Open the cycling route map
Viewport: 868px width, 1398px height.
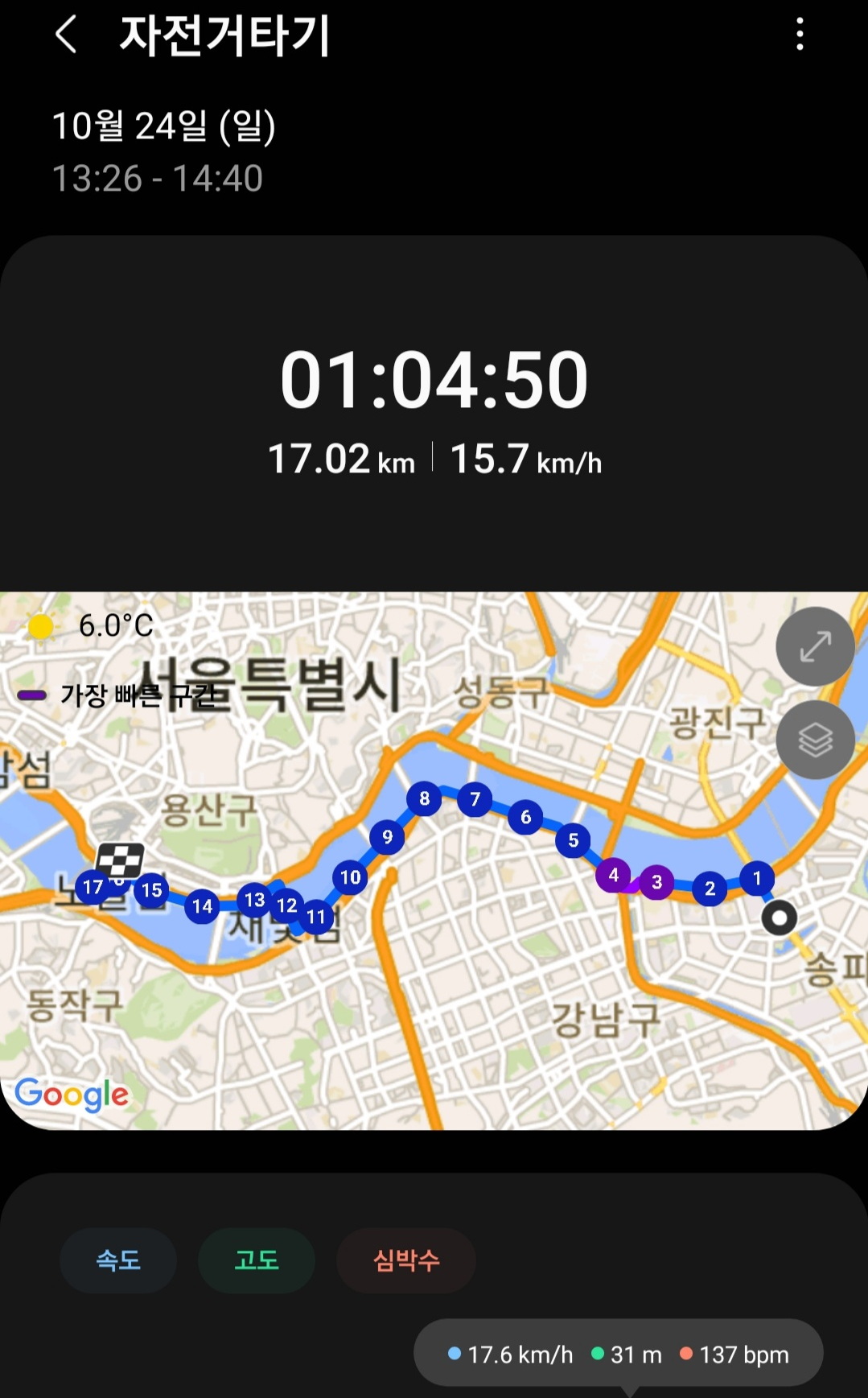pyautogui.click(x=434, y=860)
